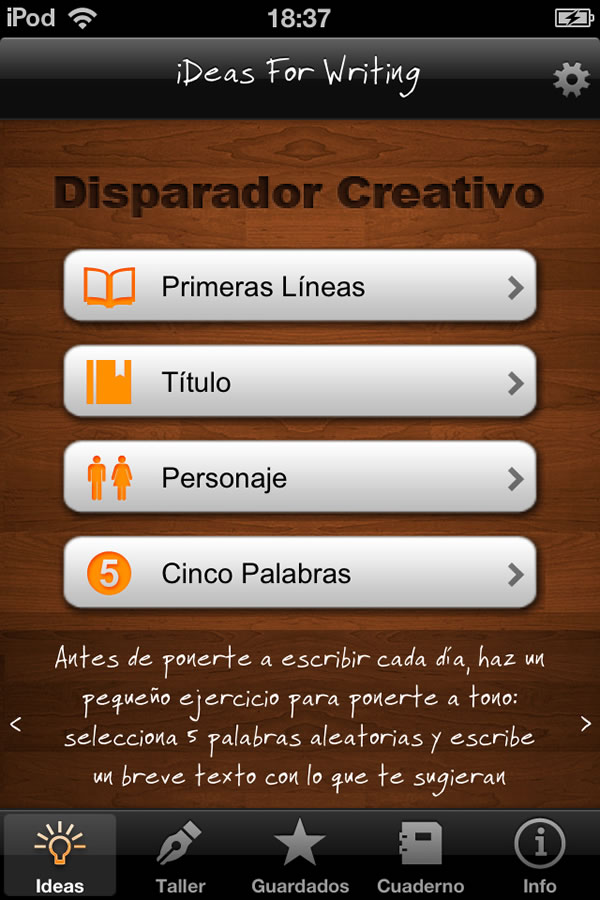Open the Personaje generator
The image size is (600, 900).
pyautogui.click(x=300, y=477)
